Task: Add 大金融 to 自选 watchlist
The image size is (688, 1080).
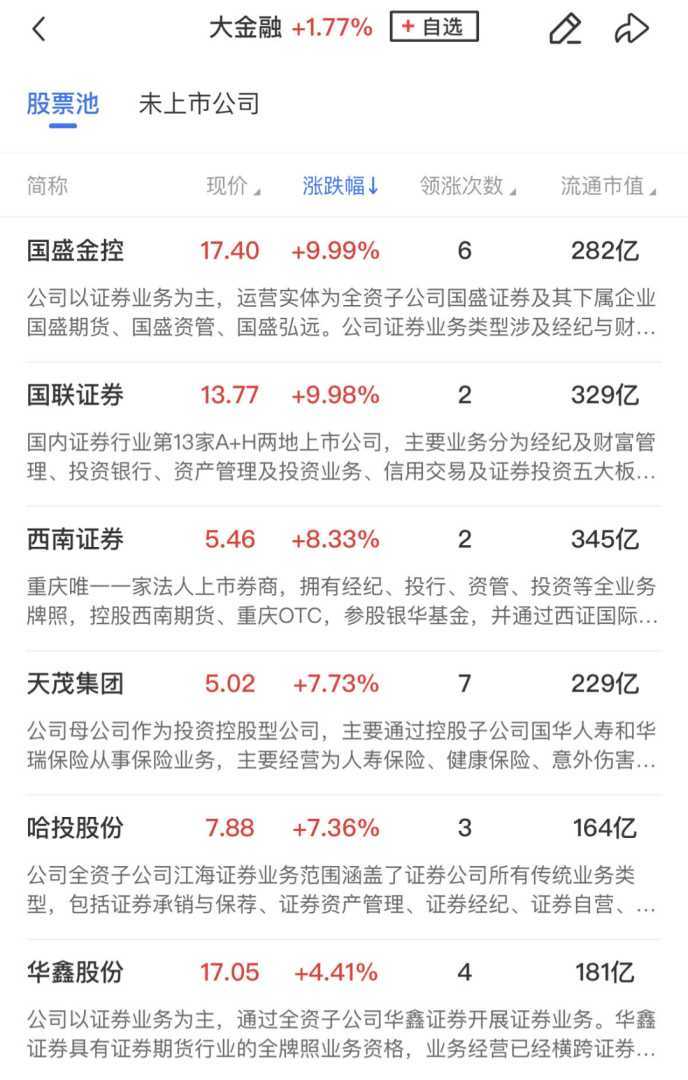Action: coord(434,28)
